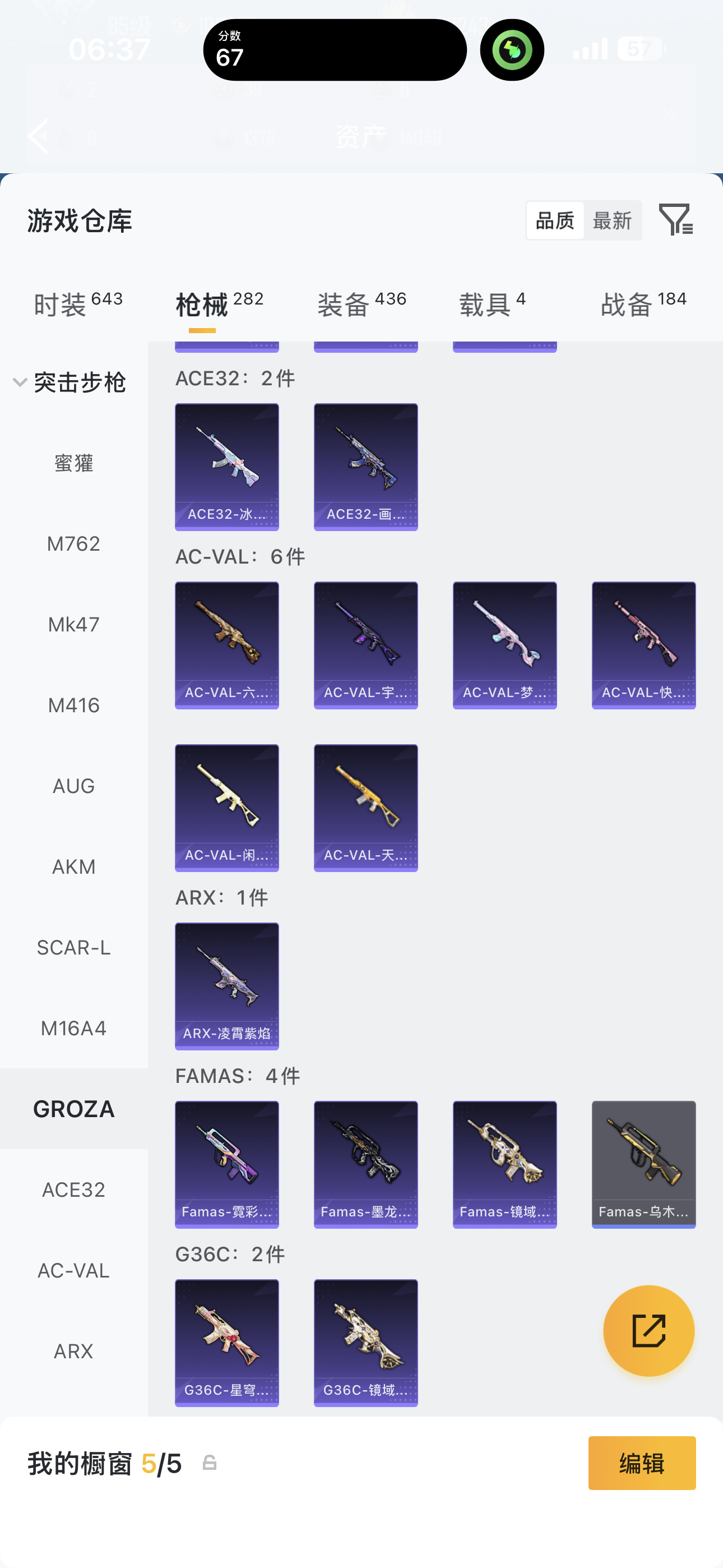The height and width of the screenshot is (1568, 723).
Task: Open the AC-VAL-梦 skin tile
Action: click(x=504, y=645)
